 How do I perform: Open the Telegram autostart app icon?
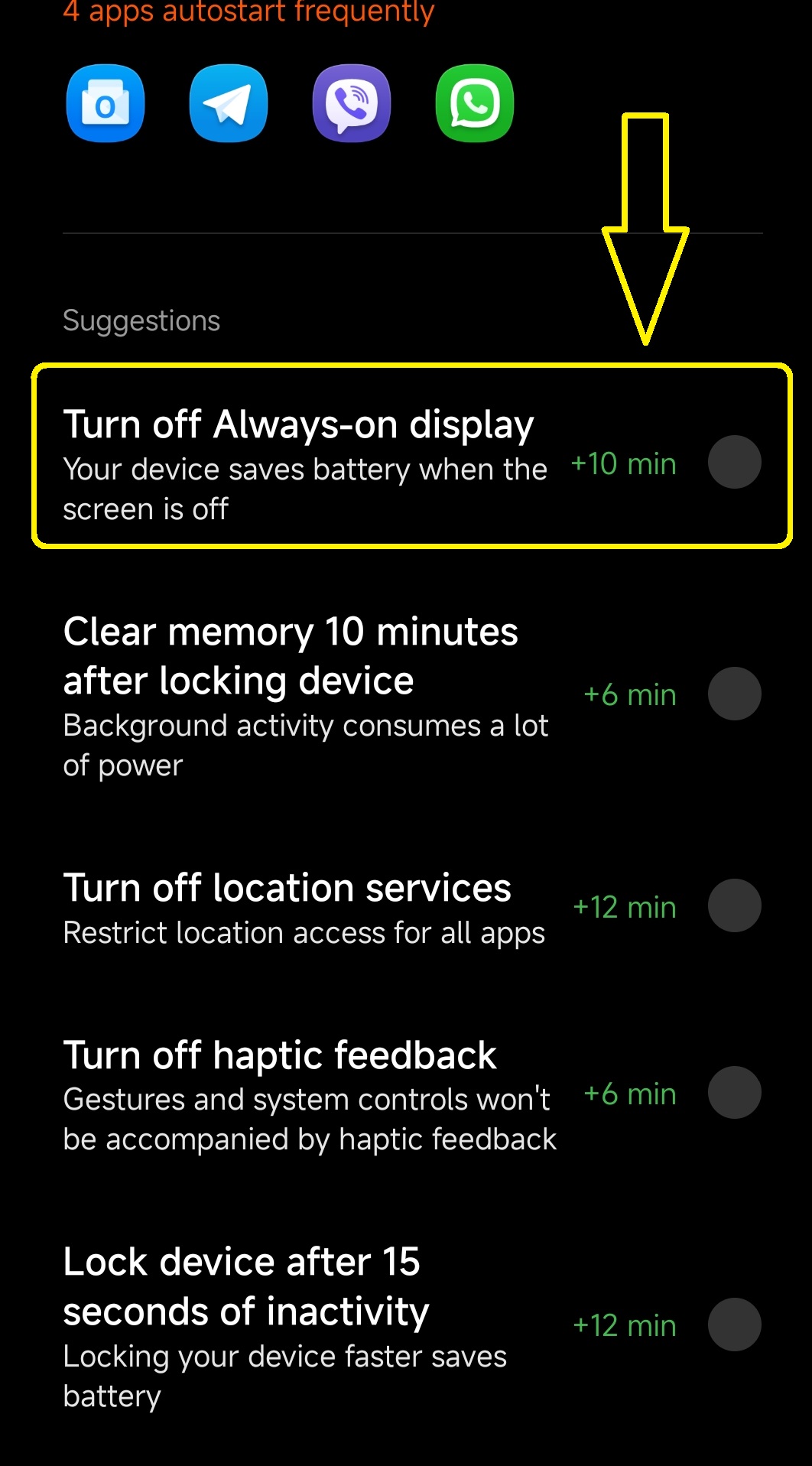[x=229, y=103]
